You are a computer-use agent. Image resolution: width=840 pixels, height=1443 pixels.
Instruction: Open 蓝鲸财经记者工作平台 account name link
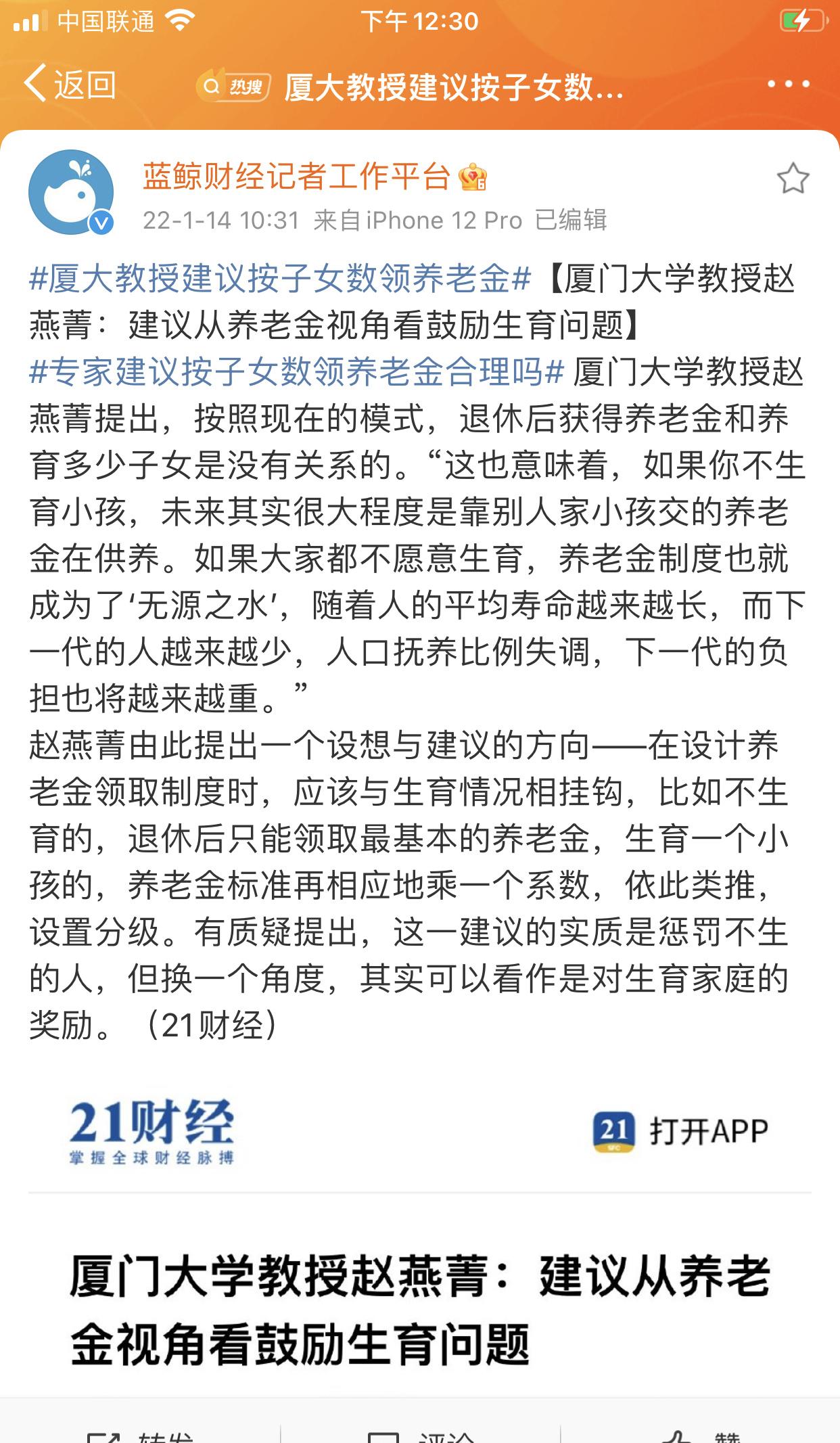coord(296,177)
